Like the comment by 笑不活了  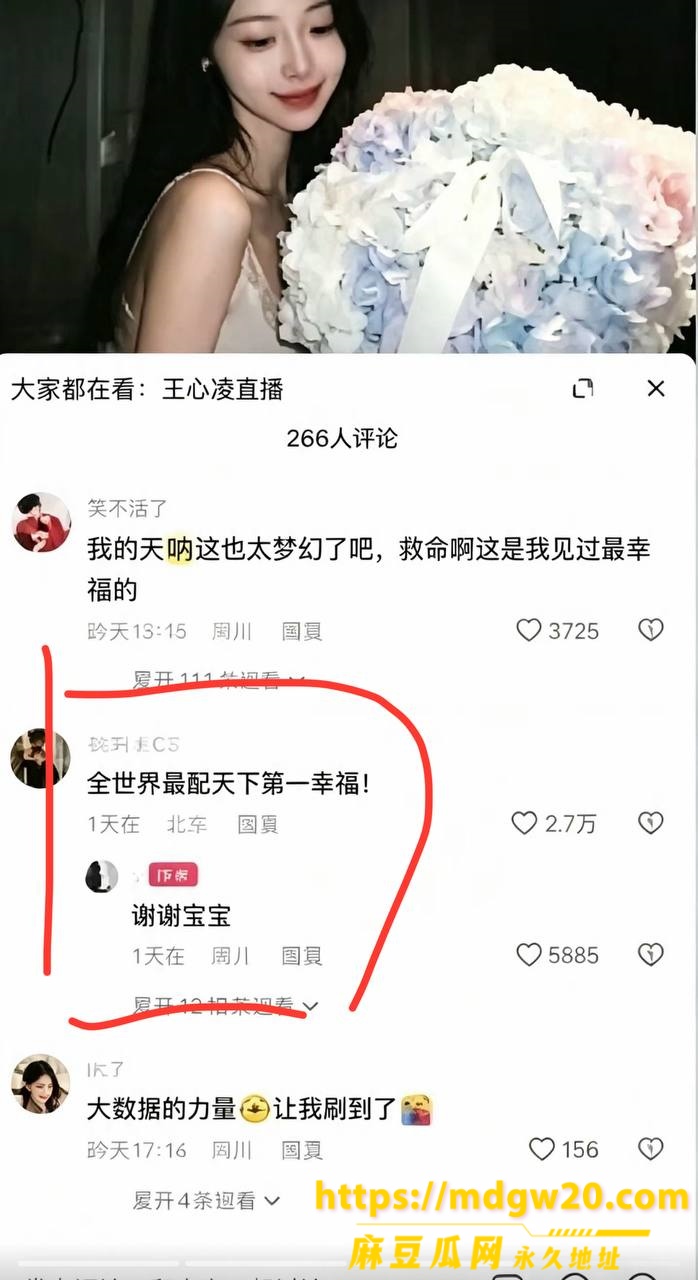pyautogui.click(x=529, y=630)
